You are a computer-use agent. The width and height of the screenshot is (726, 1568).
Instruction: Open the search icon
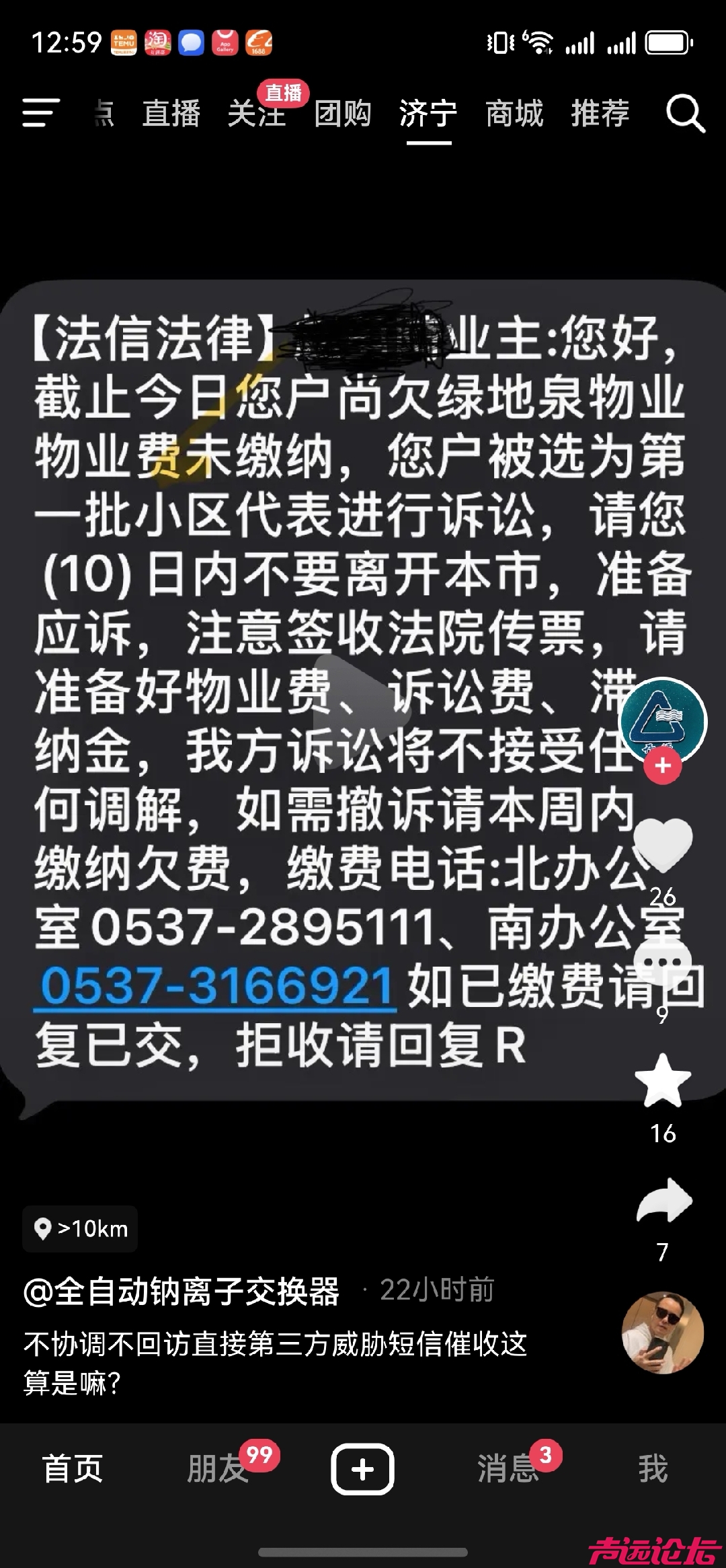pyautogui.click(x=685, y=113)
